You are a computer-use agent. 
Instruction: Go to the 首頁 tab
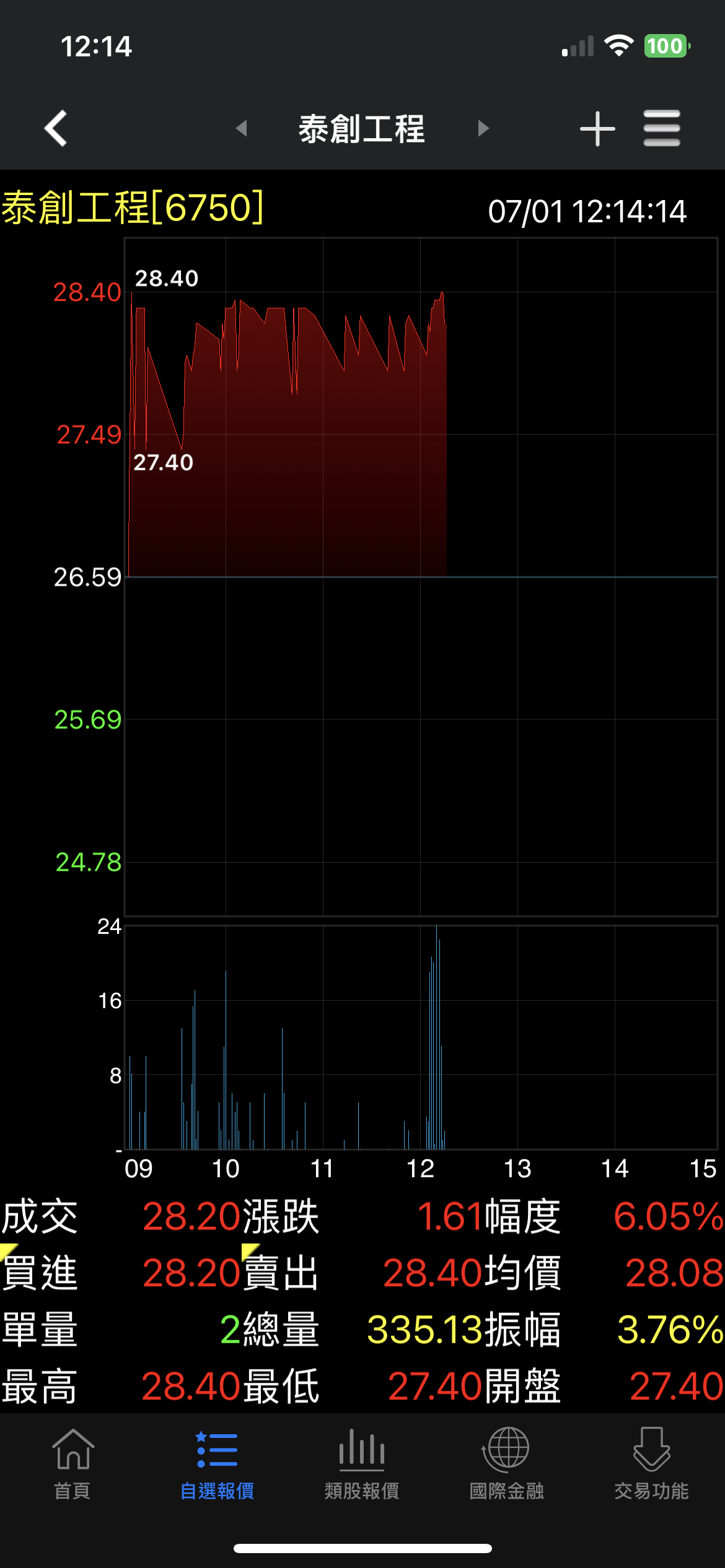coord(72,1464)
